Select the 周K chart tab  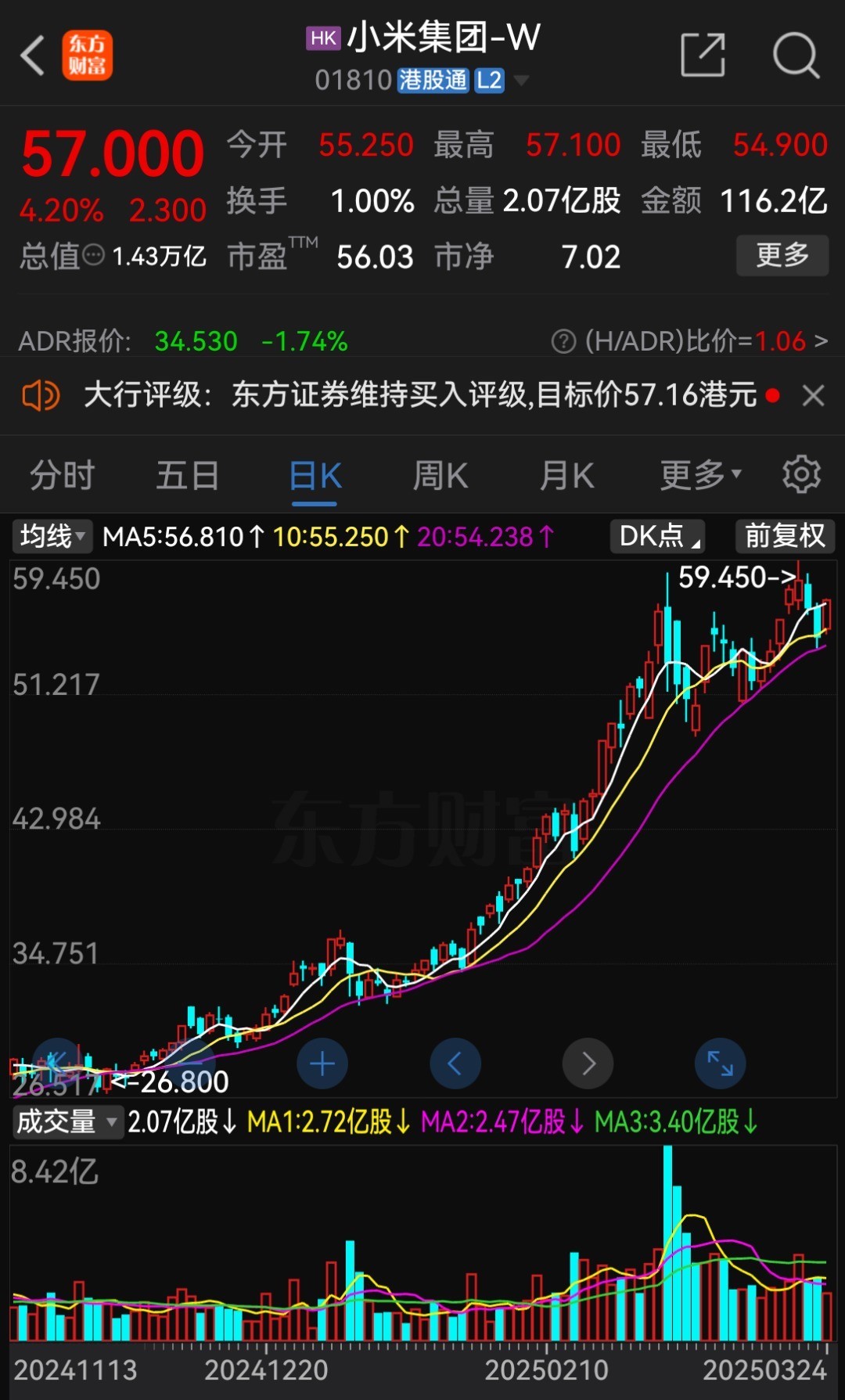click(x=440, y=475)
